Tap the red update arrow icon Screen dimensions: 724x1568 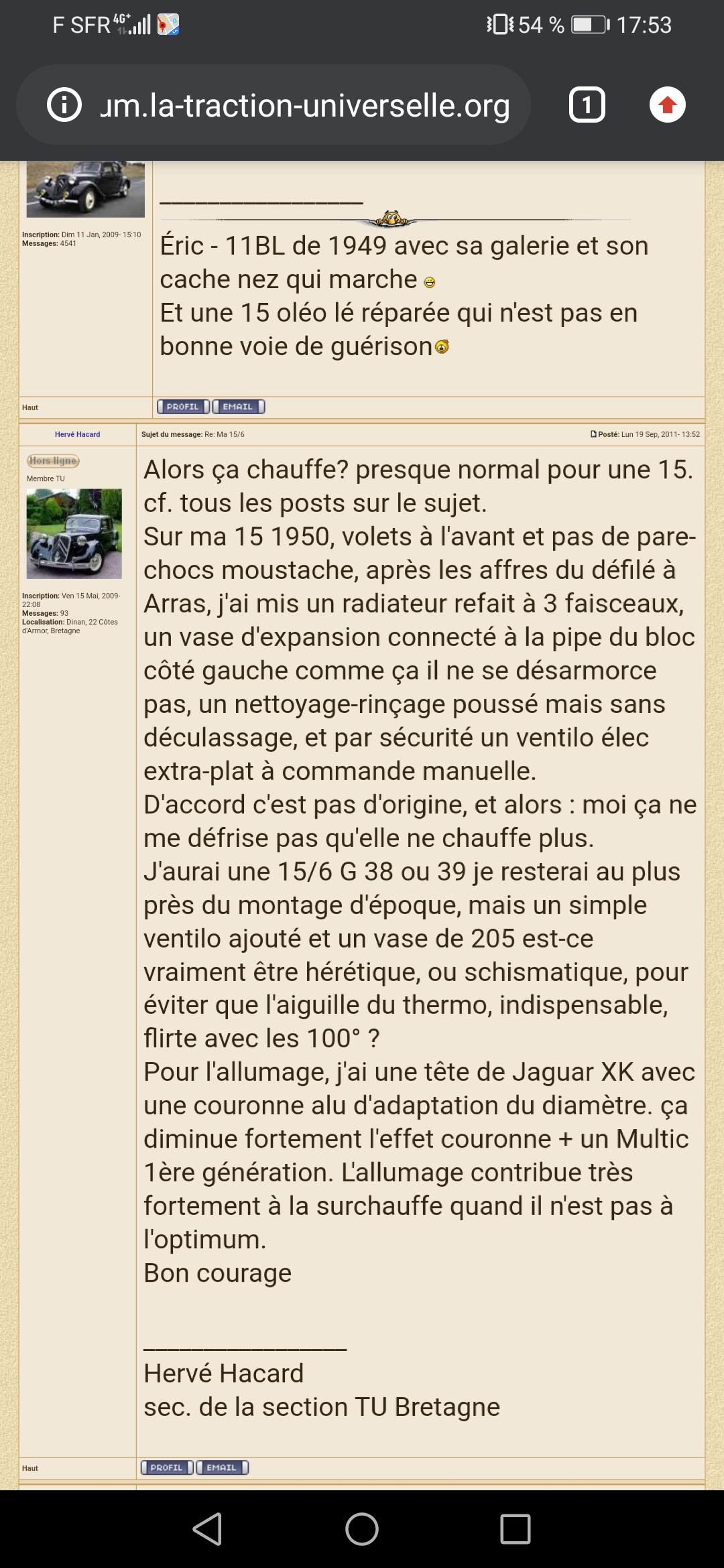[668, 105]
